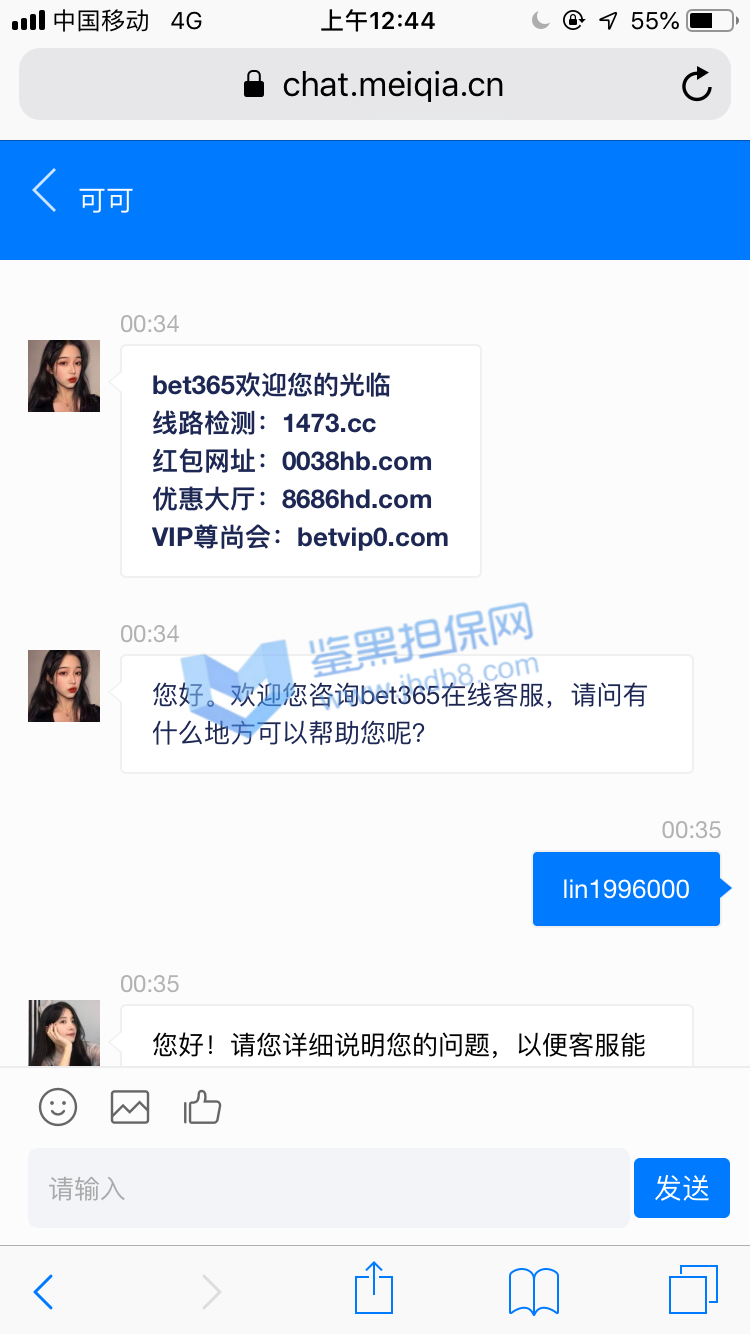Viewport: 750px width, 1334px height.
Task: Go back in Safari's bottom toolbar
Action: (43, 1292)
